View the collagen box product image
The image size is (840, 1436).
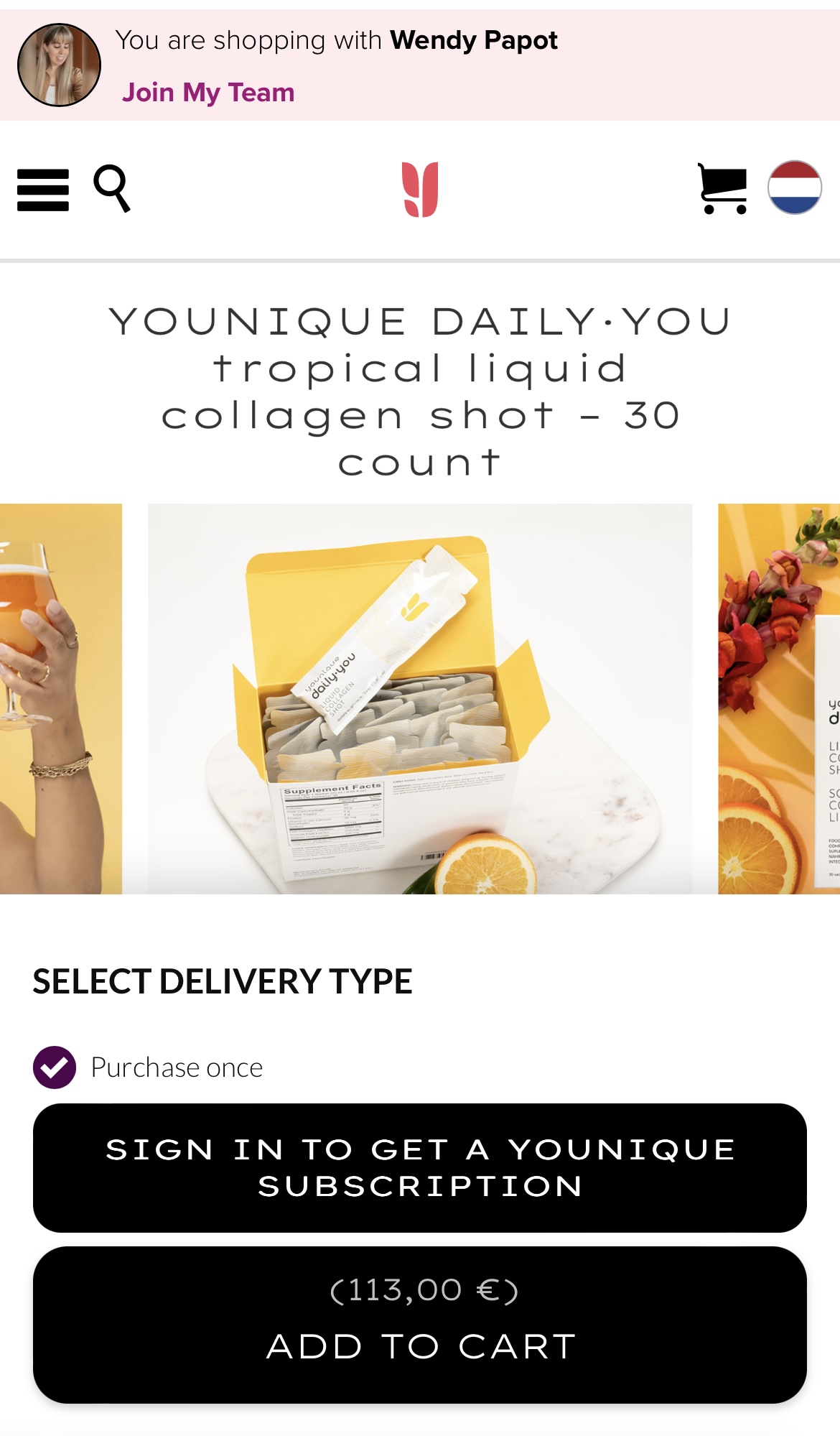pos(420,698)
